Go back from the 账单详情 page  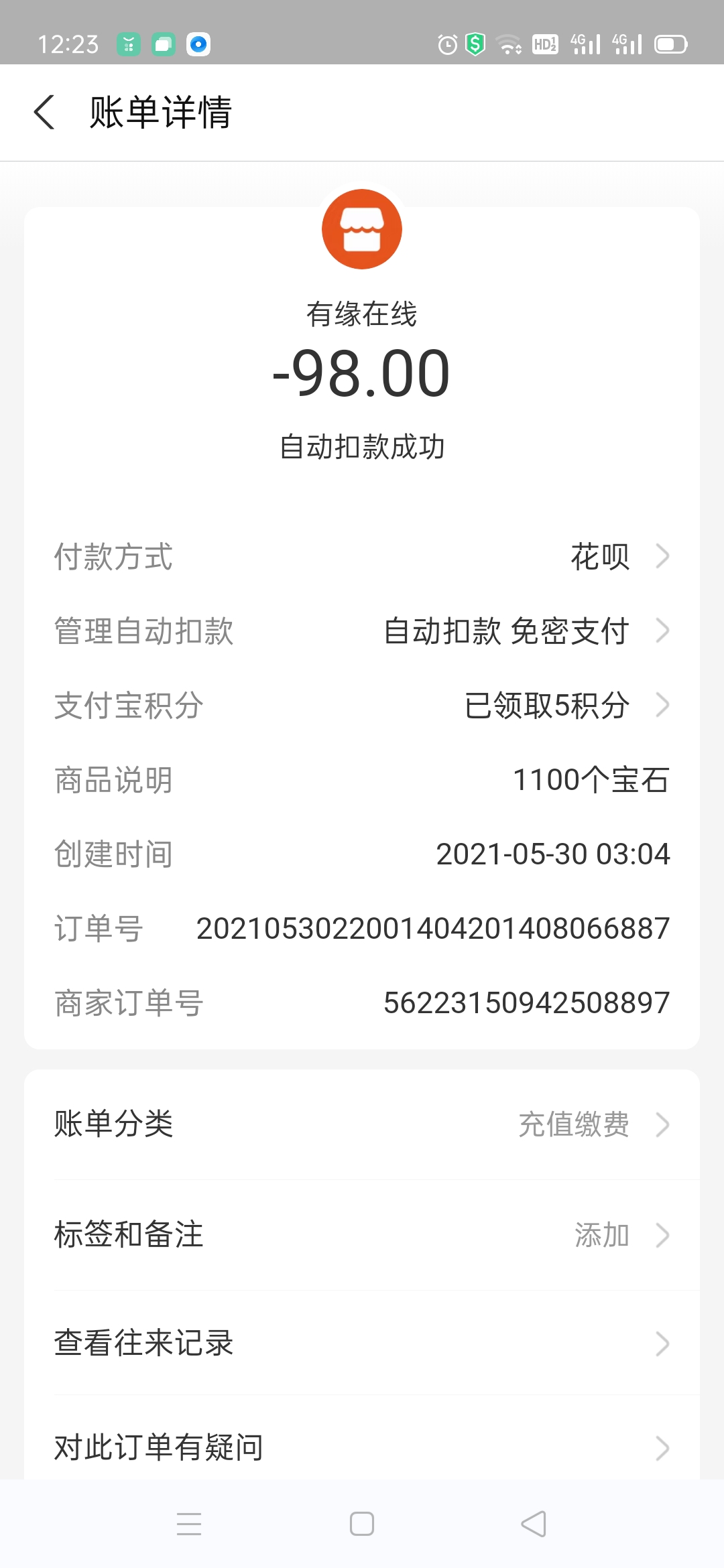[44, 112]
